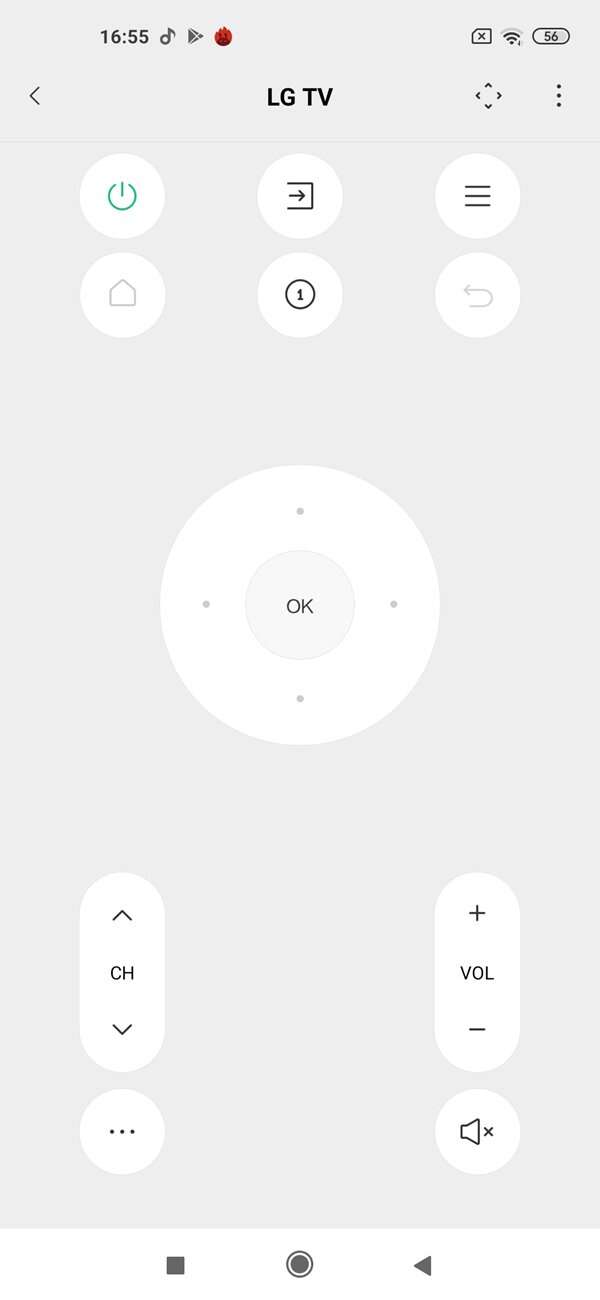The height and width of the screenshot is (1300, 600).
Task: Switch to the directional pad layout icon
Action: (488, 96)
